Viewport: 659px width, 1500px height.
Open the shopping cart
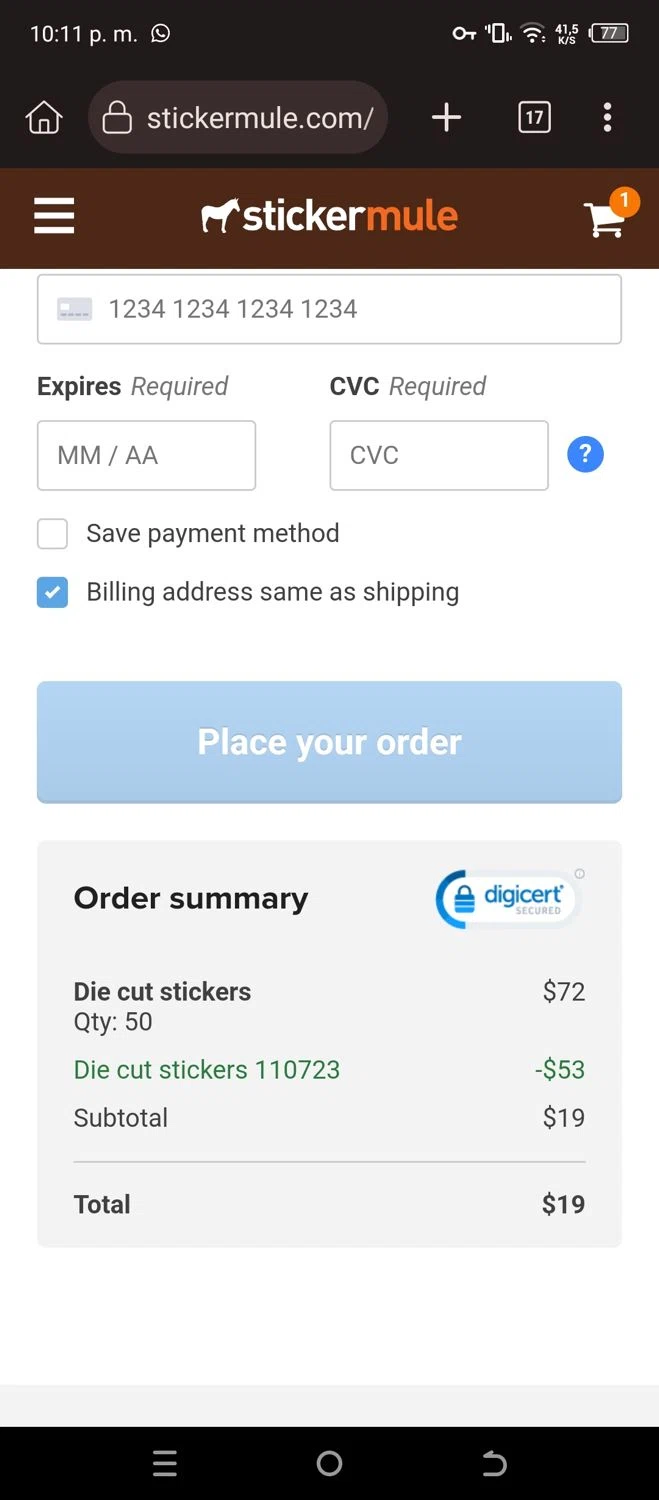606,217
